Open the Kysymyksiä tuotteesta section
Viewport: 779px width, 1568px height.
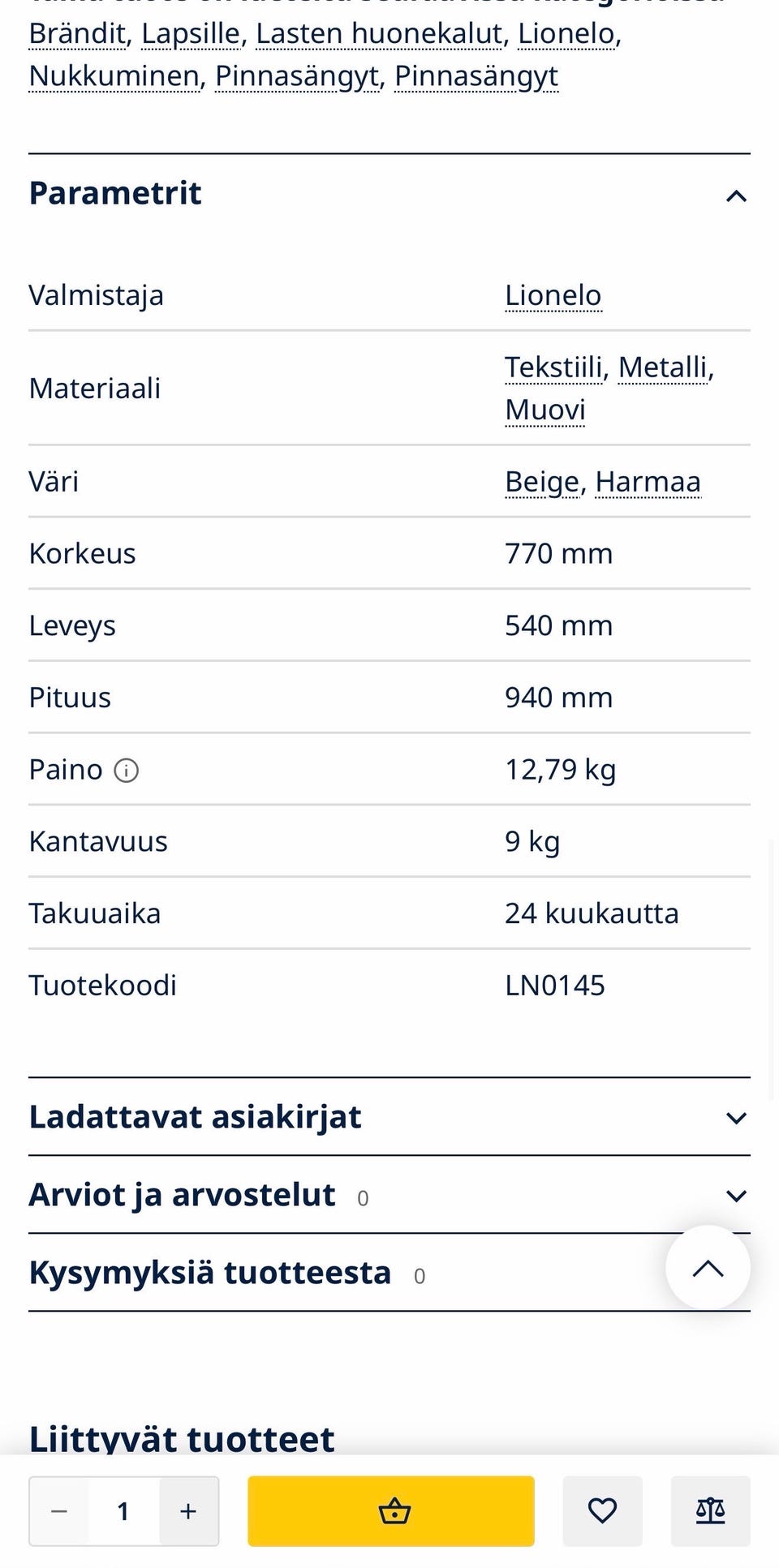coord(209,1273)
